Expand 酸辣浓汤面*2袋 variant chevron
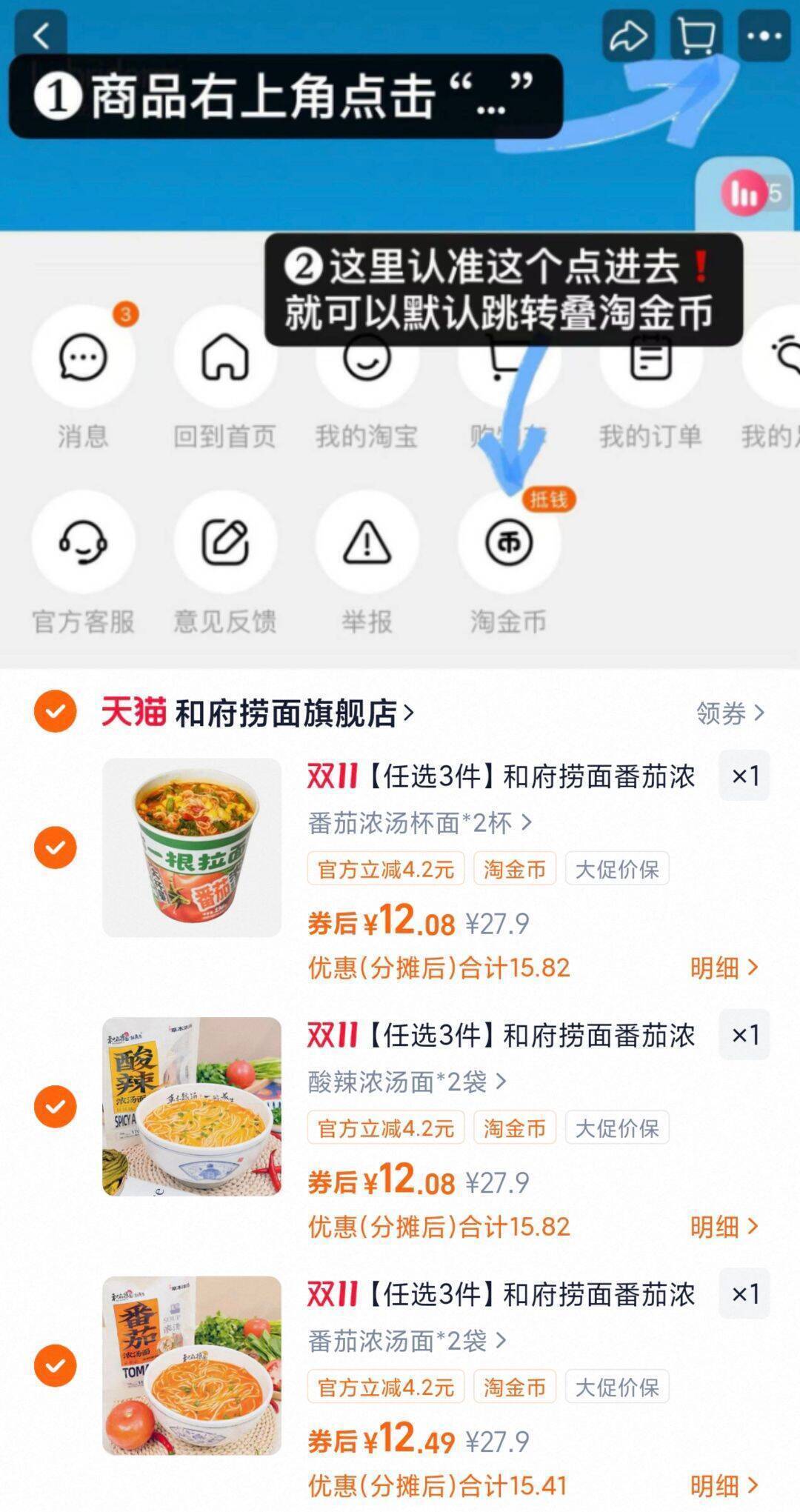The image size is (800, 1512). click(406, 1084)
